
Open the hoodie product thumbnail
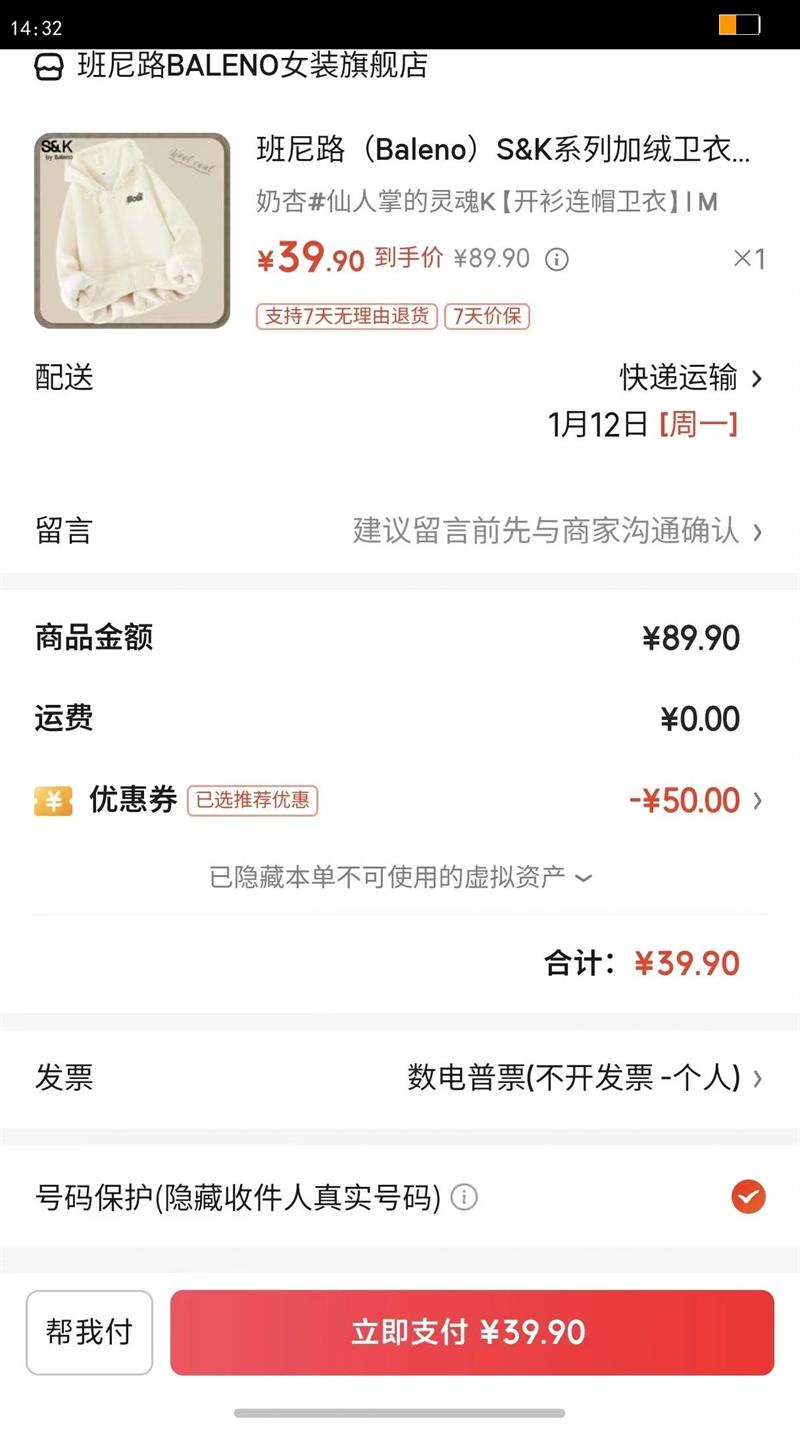[x=132, y=231]
